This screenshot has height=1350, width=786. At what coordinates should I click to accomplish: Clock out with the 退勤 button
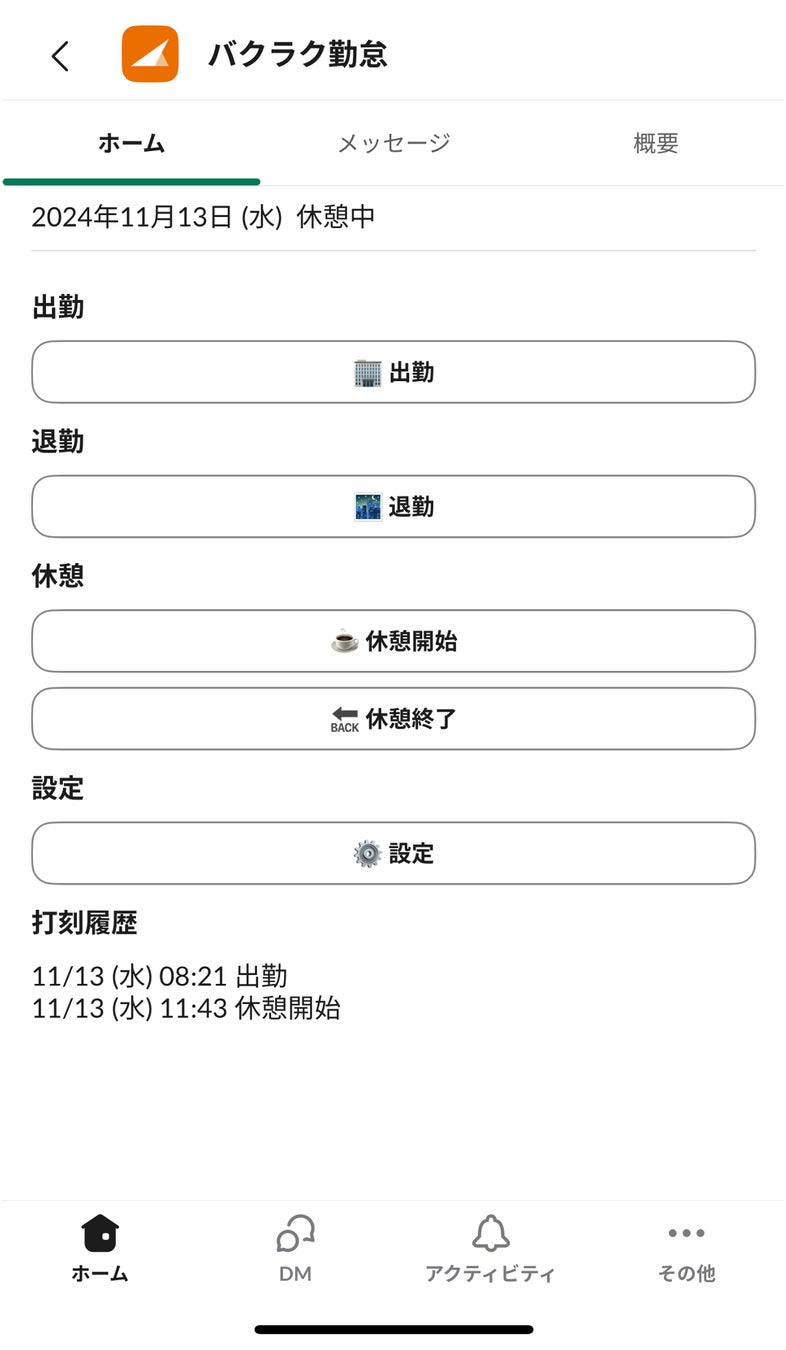point(393,506)
